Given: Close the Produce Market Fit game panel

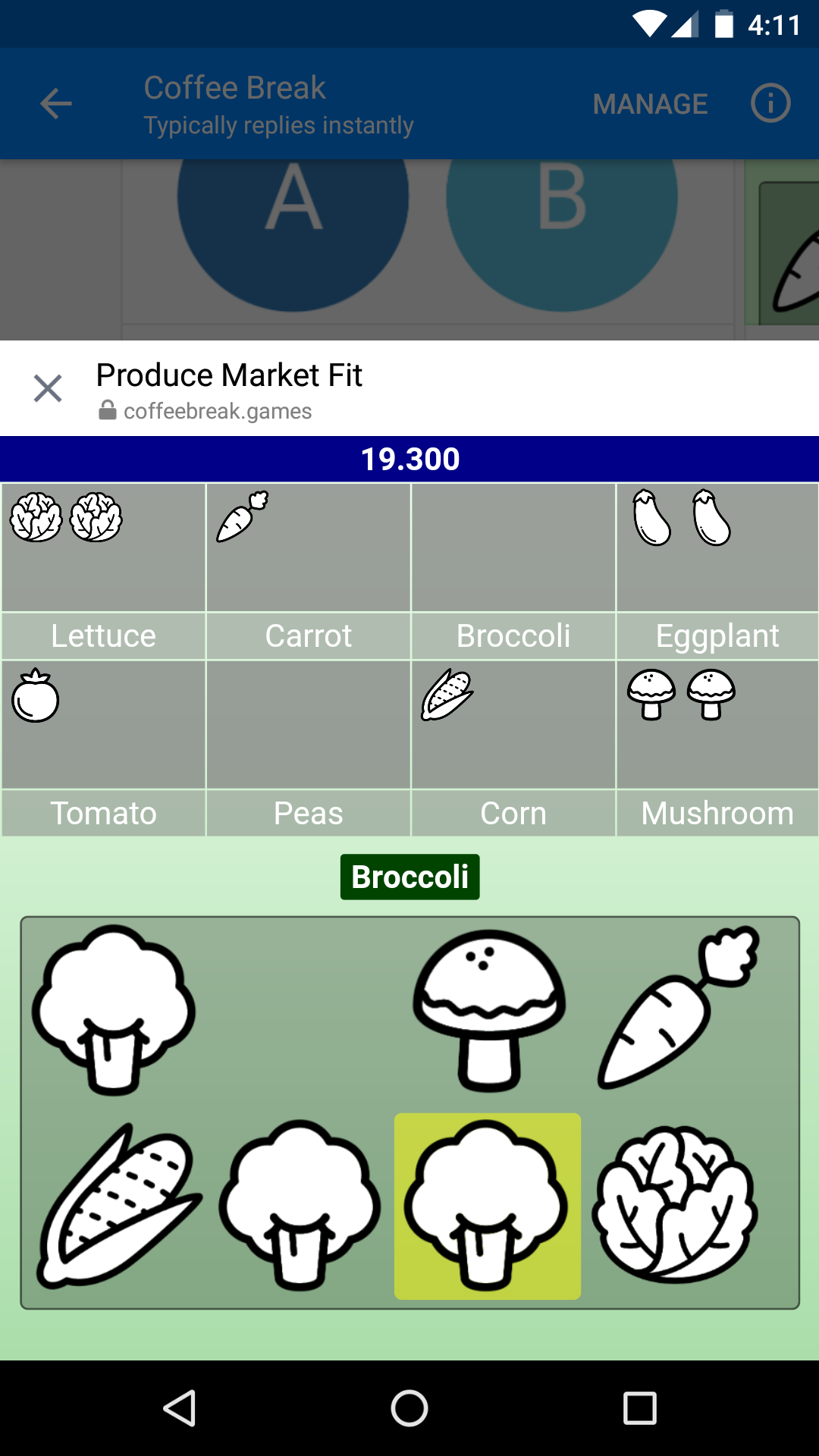Looking at the screenshot, I should (48, 388).
